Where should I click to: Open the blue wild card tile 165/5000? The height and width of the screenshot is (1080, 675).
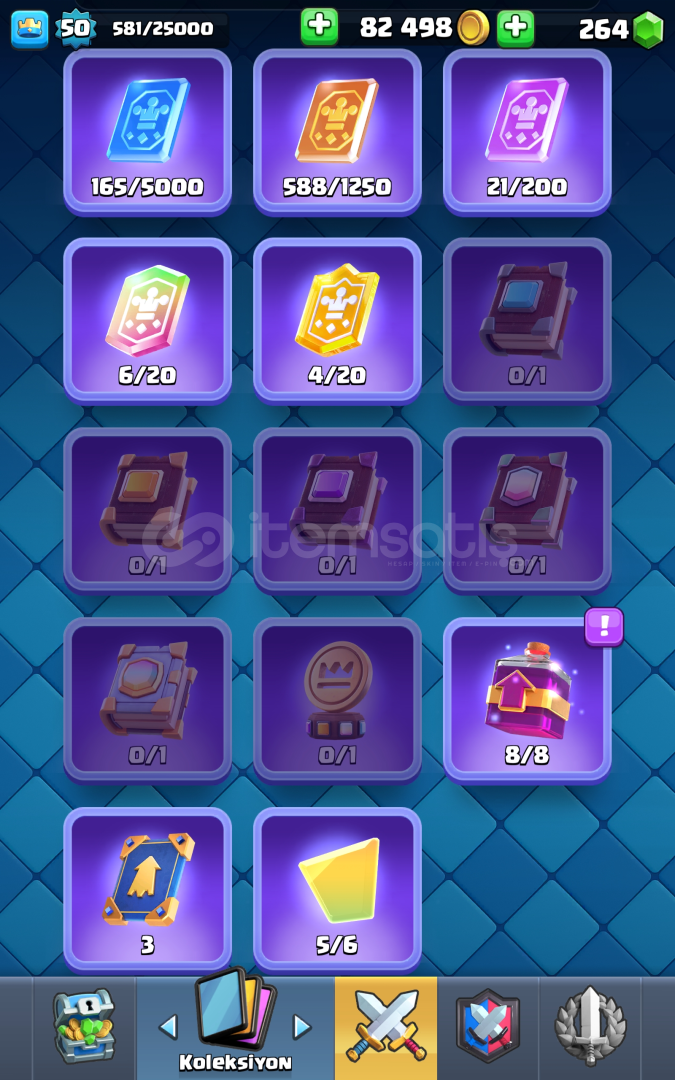(x=147, y=132)
